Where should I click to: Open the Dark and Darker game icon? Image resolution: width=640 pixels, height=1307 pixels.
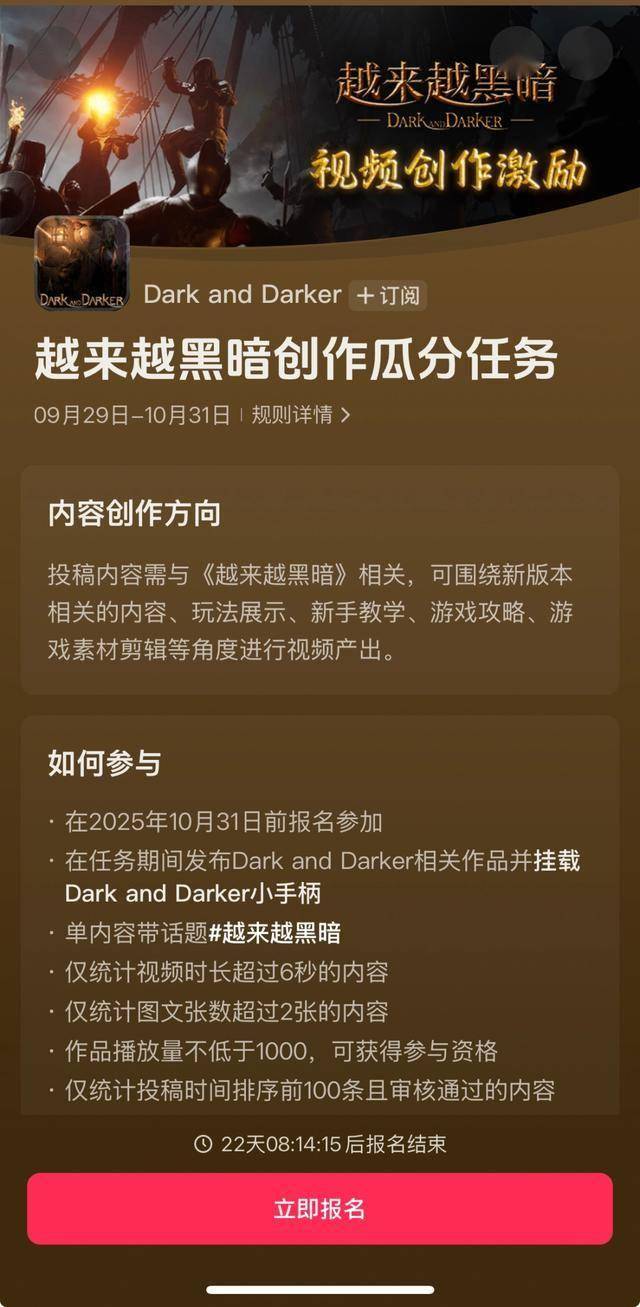pos(82,264)
